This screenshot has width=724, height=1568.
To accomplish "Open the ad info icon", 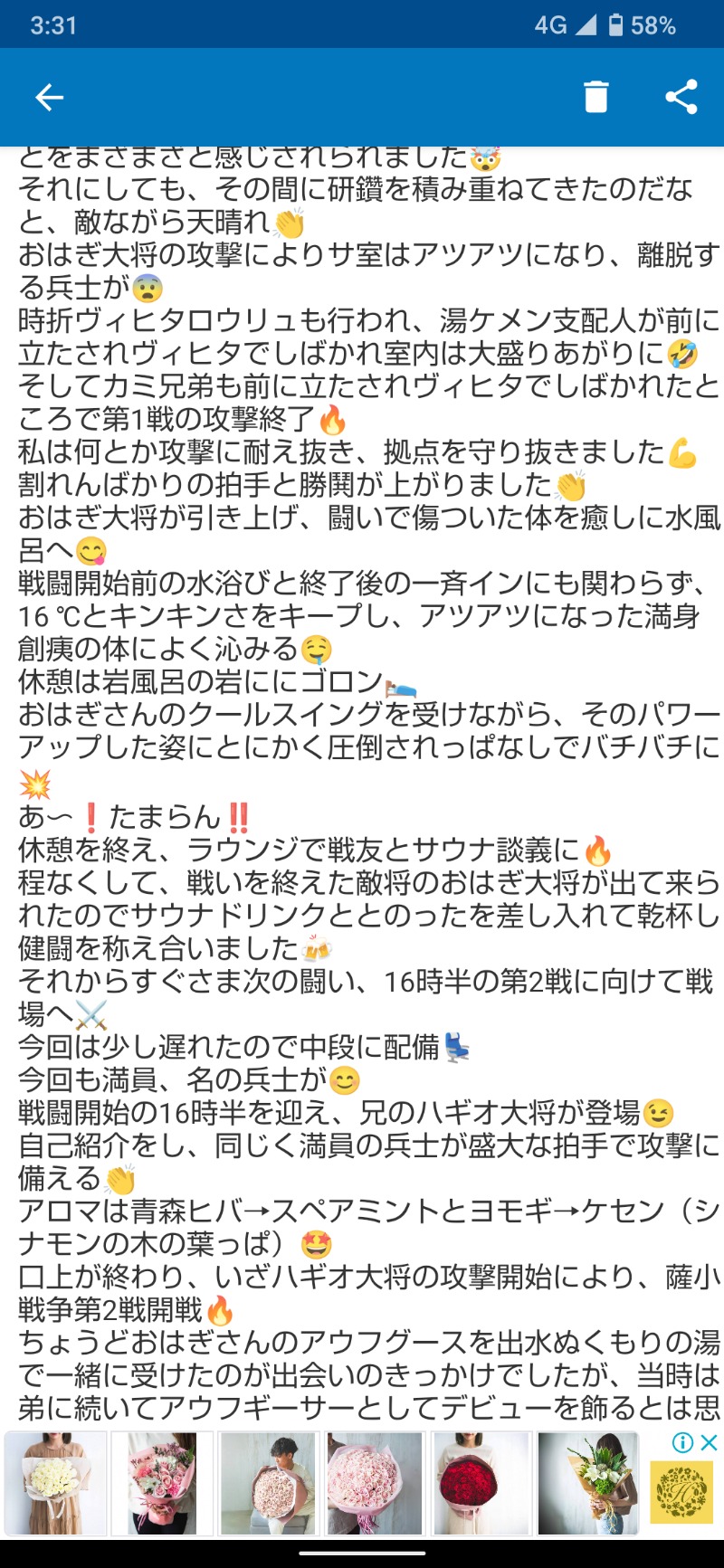I will click(683, 1443).
